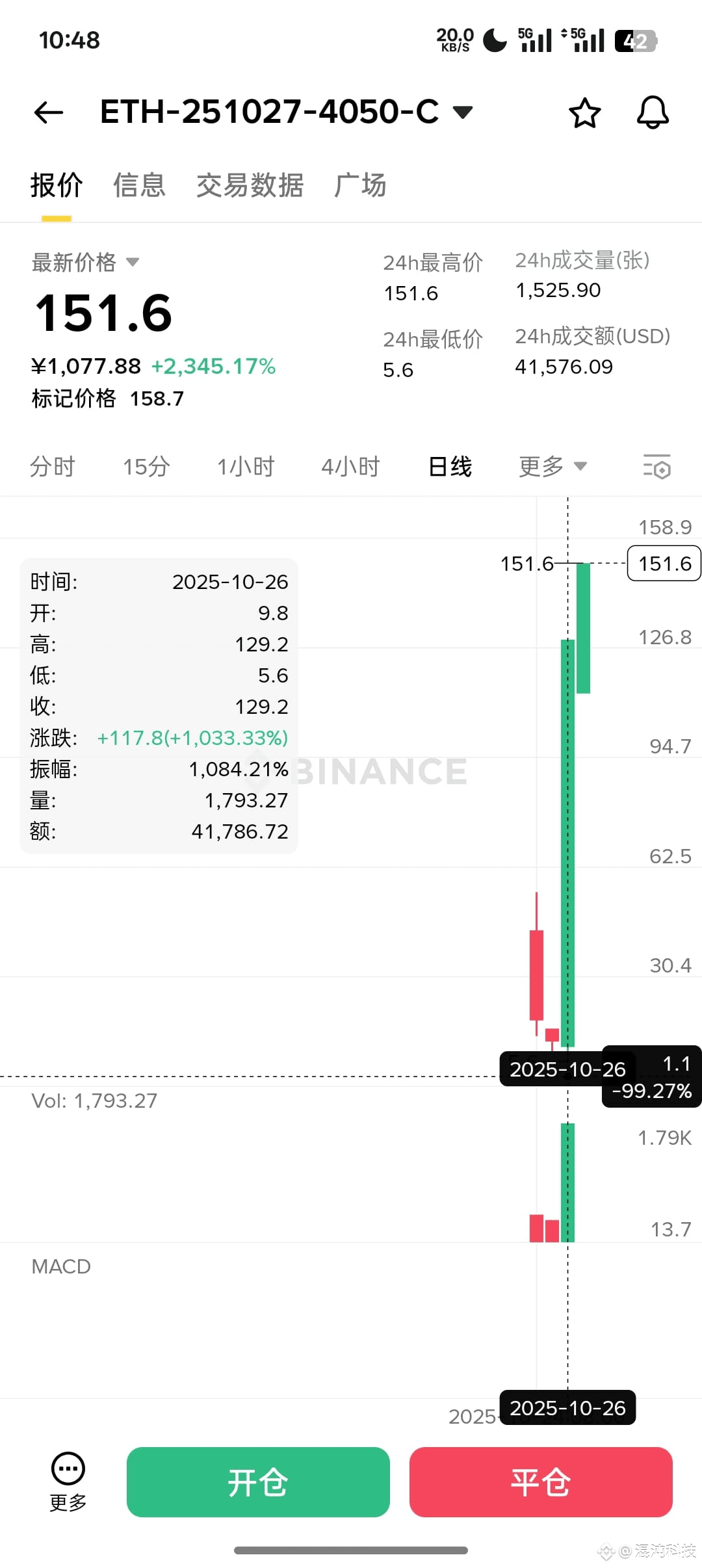Select the 15分 chart interval

click(146, 467)
